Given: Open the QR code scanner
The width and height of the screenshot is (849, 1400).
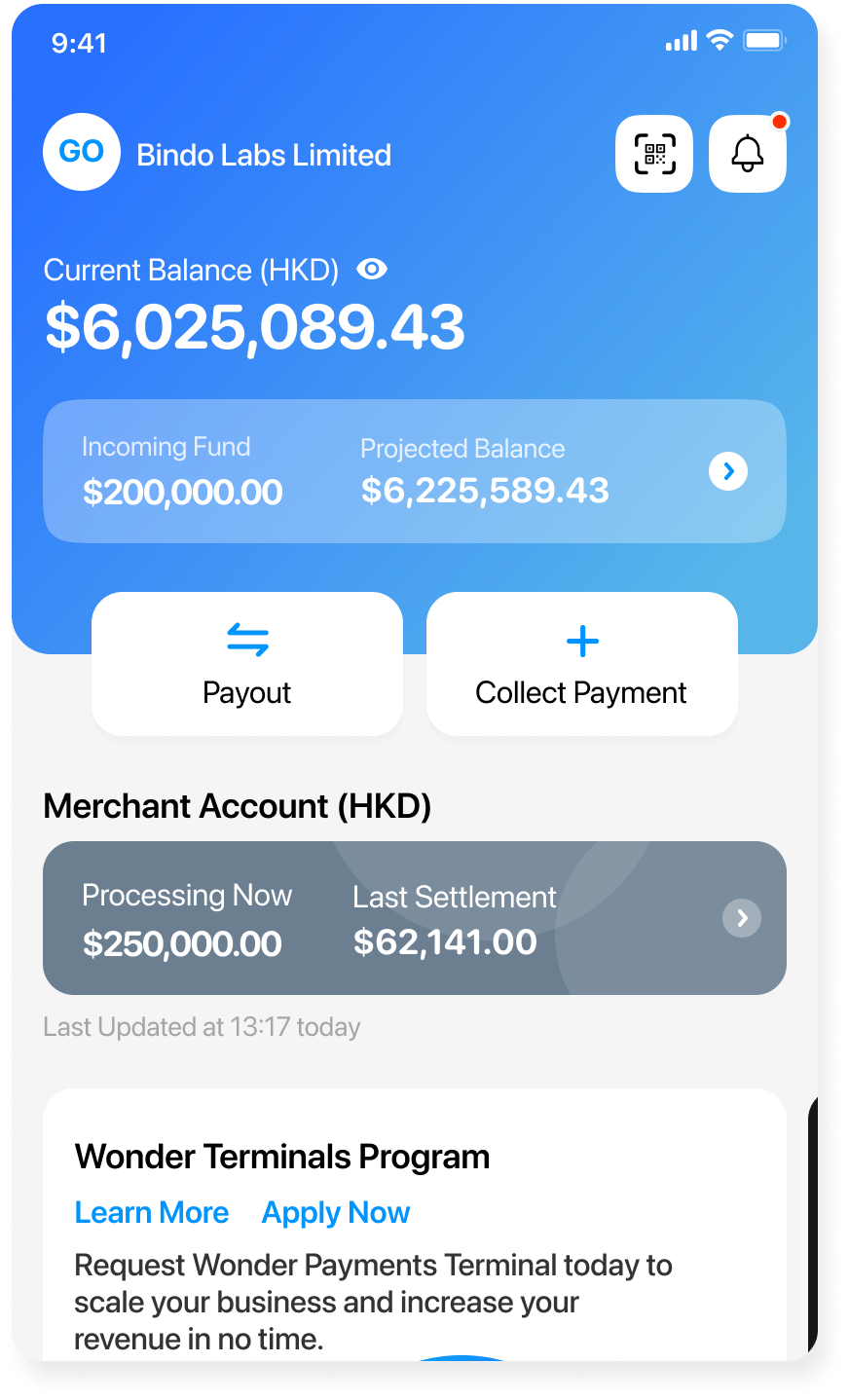Looking at the screenshot, I should (654, 154).
